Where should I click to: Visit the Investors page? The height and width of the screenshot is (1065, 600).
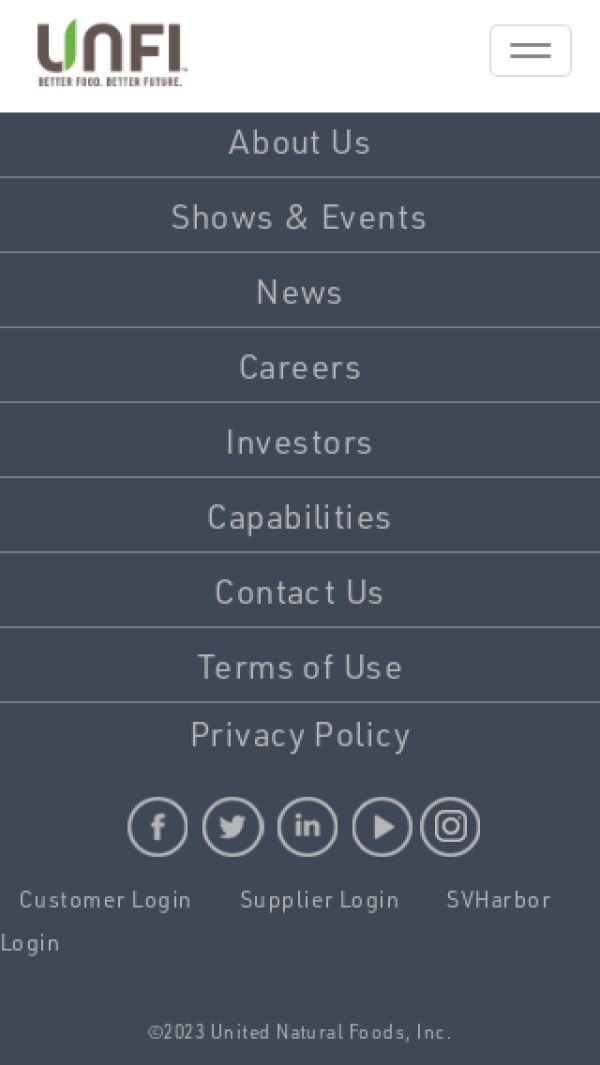[299, 442]
